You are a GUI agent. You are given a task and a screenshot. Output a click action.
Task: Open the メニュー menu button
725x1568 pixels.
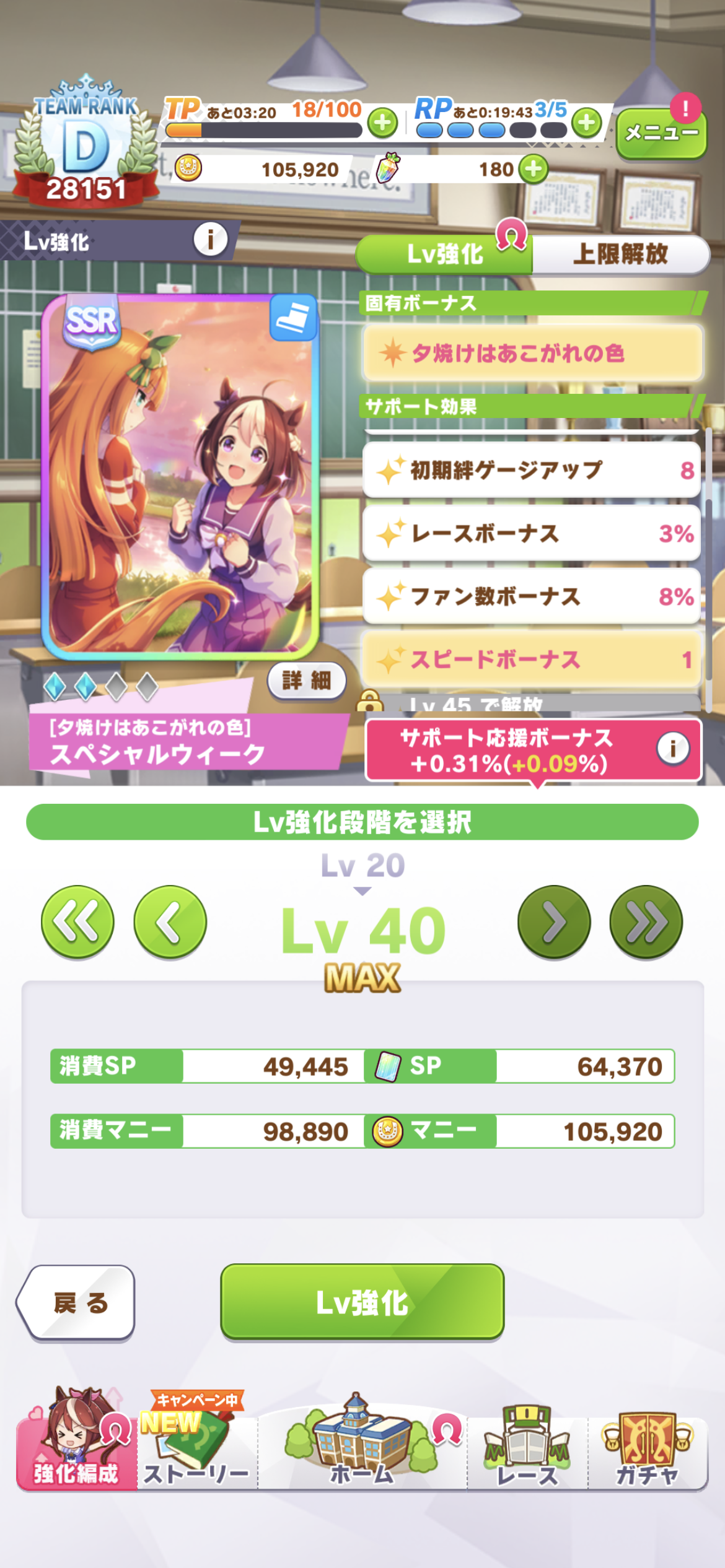661,133
